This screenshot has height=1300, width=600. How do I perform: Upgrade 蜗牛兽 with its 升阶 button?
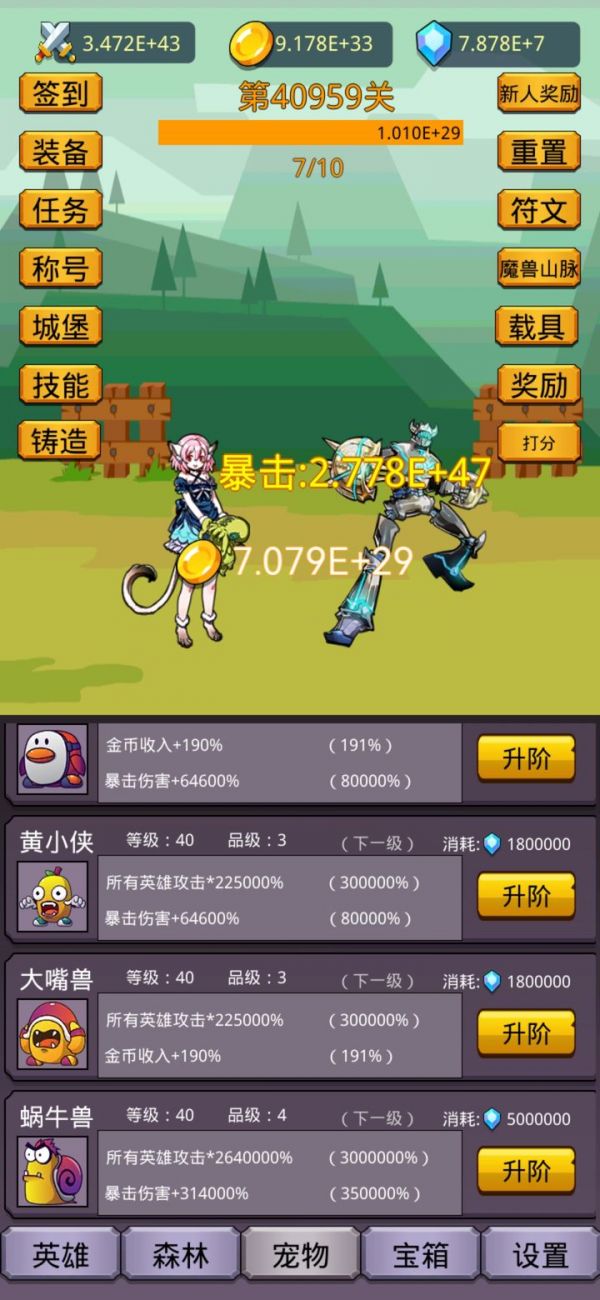pos(526,1171)
